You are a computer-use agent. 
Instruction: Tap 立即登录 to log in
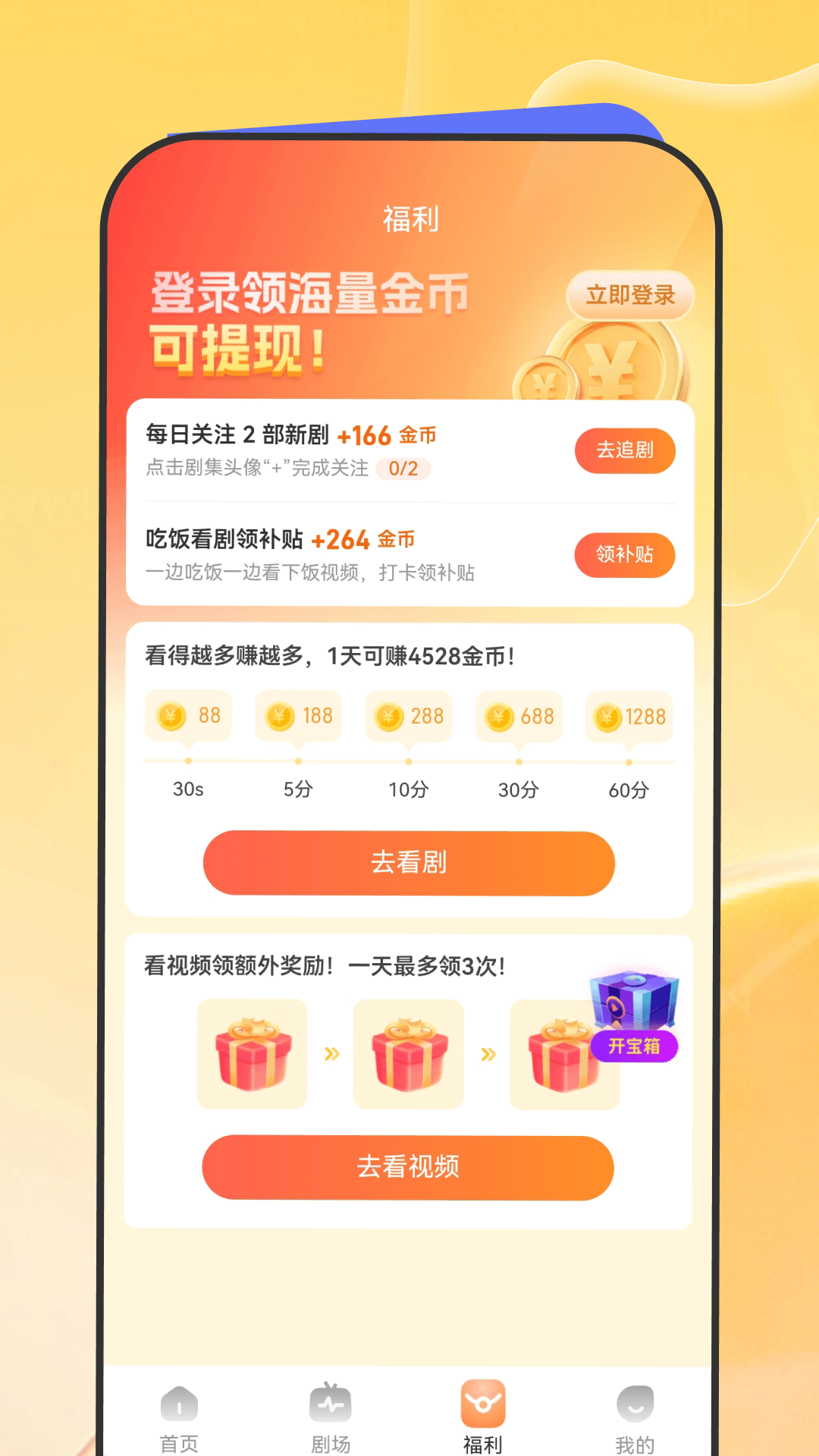click(x=631, y=297)
